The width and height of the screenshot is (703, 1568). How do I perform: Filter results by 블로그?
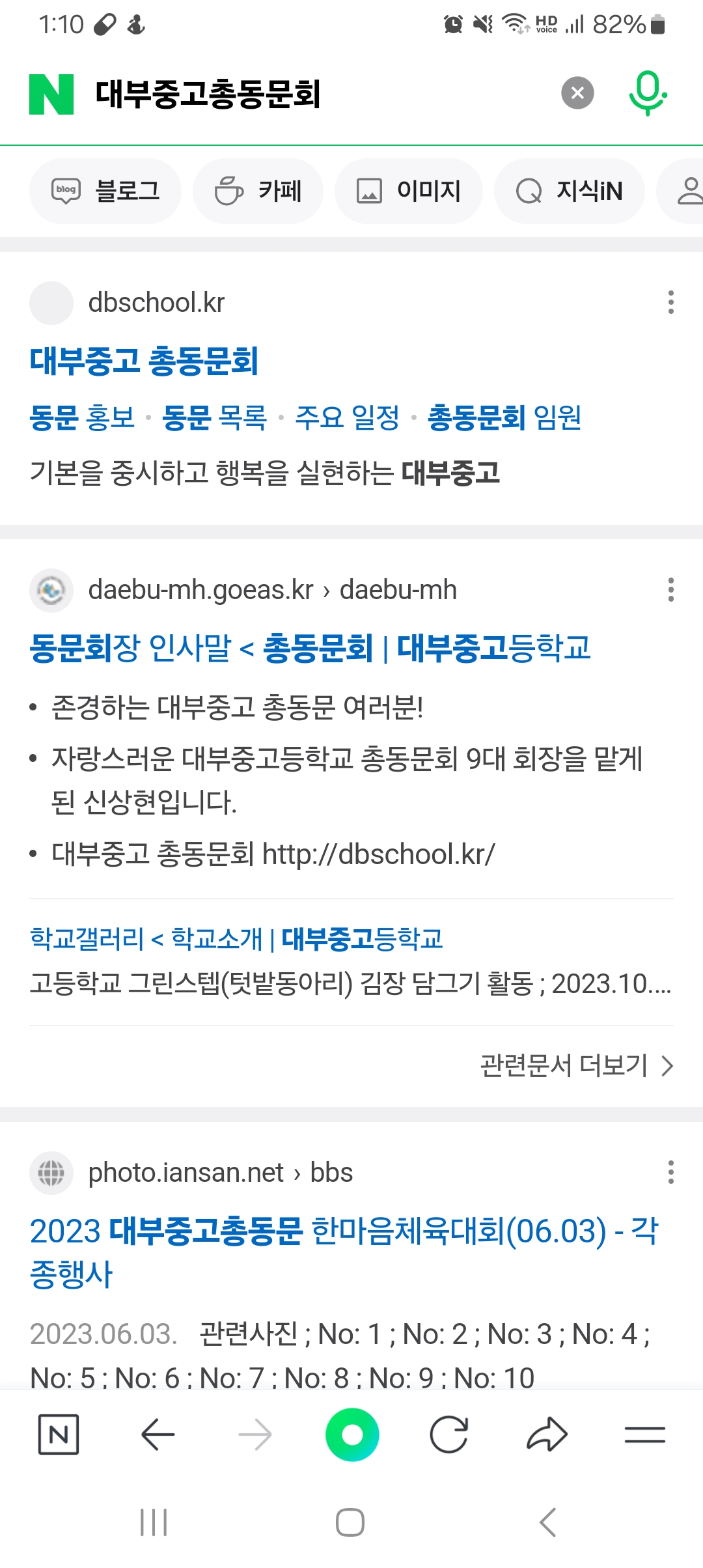click(x=105, y=191)
